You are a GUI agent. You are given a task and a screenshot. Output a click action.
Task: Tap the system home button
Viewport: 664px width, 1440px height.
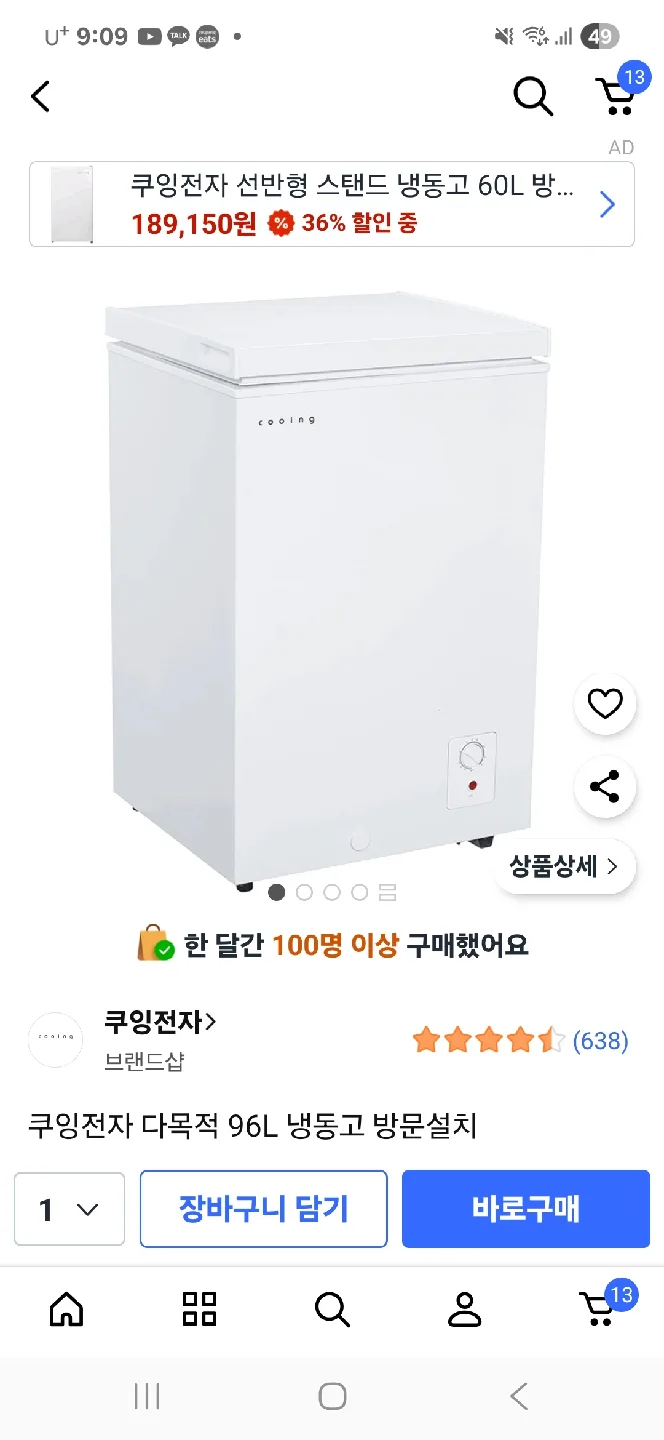click(332, 1396)
